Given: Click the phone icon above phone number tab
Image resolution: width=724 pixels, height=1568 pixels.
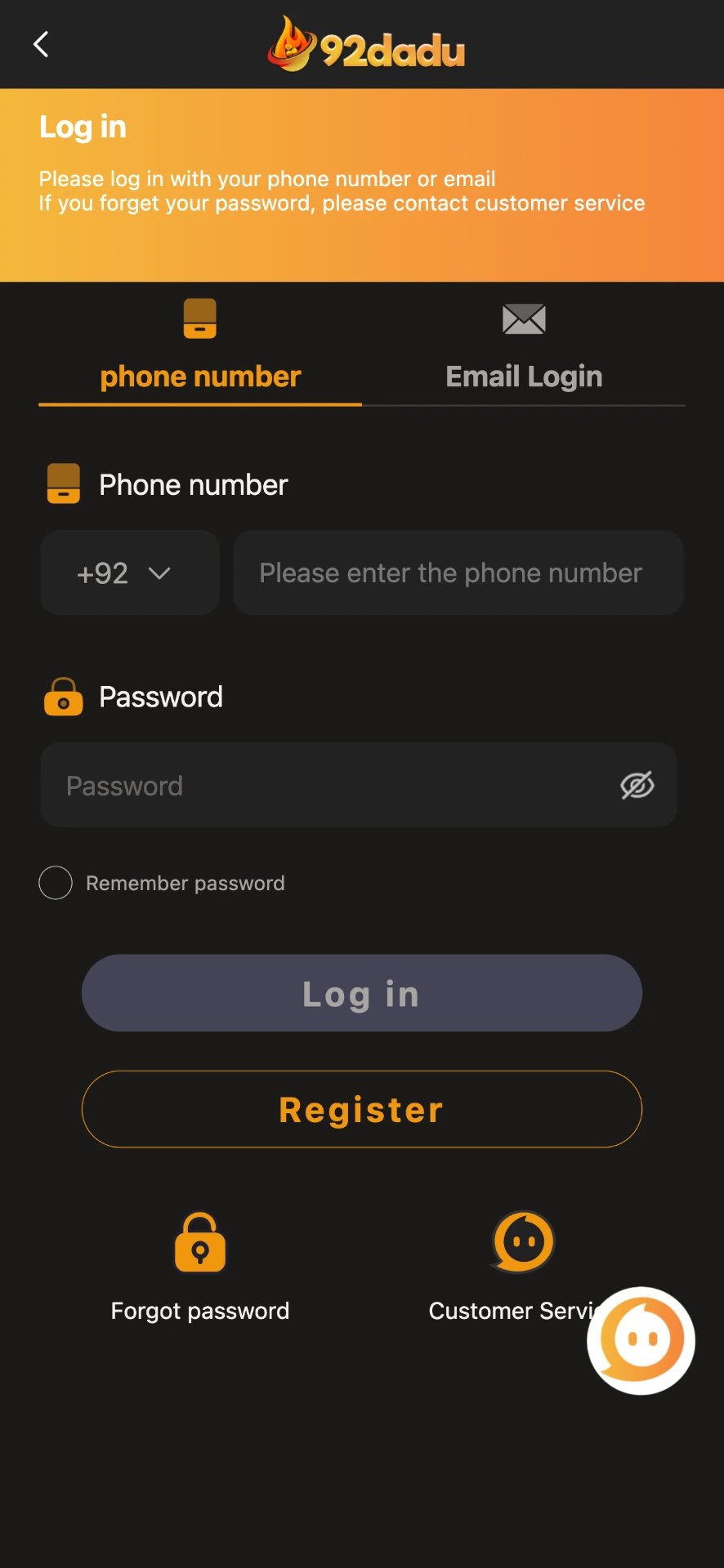Looking at the screenshot, I should click(x=199, y=318).
